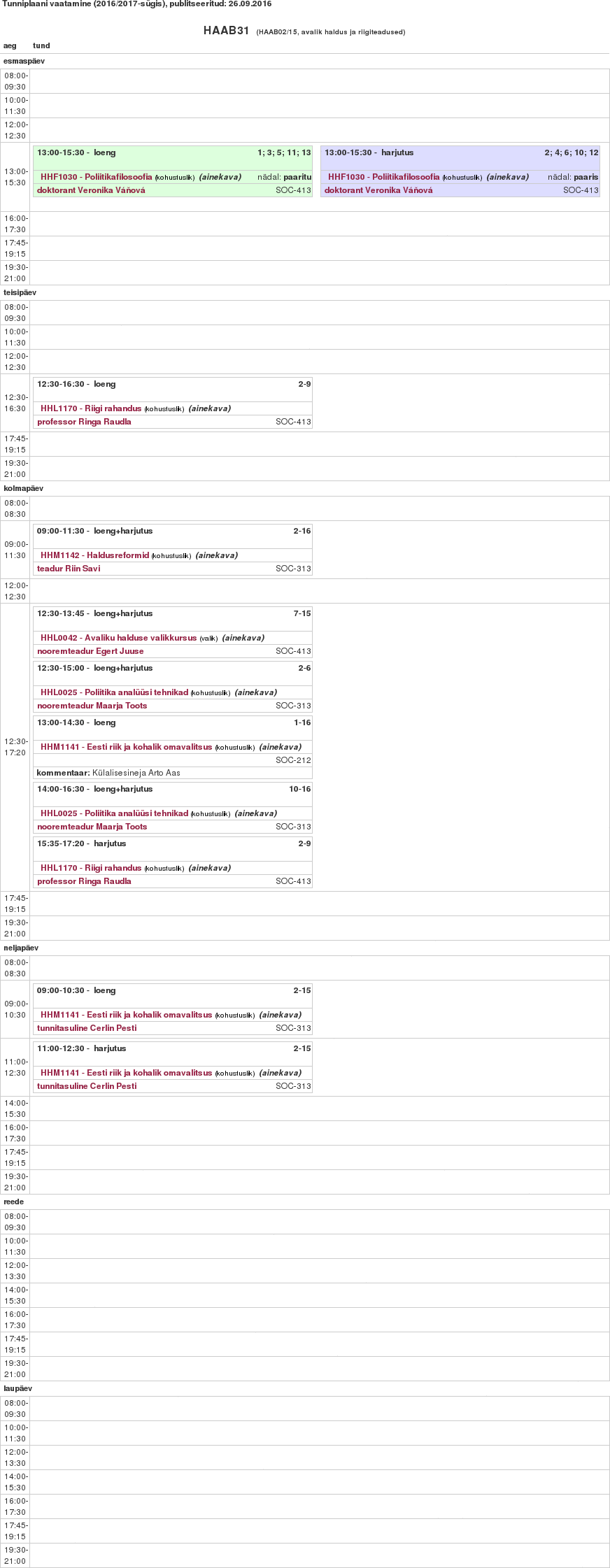Open HHF1030 Poliitikafilosoofia in the 13:00-15:30 loeng entry
The height and width of the screenshot is (1568, 610).
point(96,177)
